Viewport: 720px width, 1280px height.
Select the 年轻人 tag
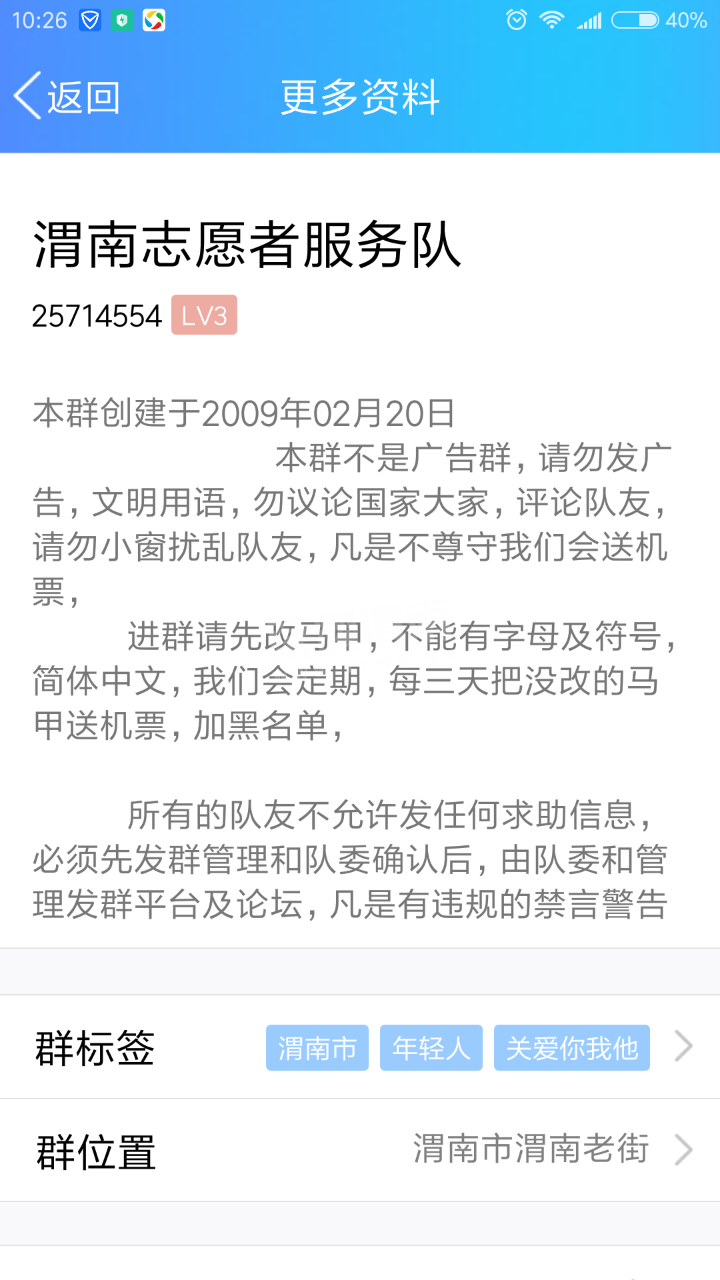(x=431, y=1047)
